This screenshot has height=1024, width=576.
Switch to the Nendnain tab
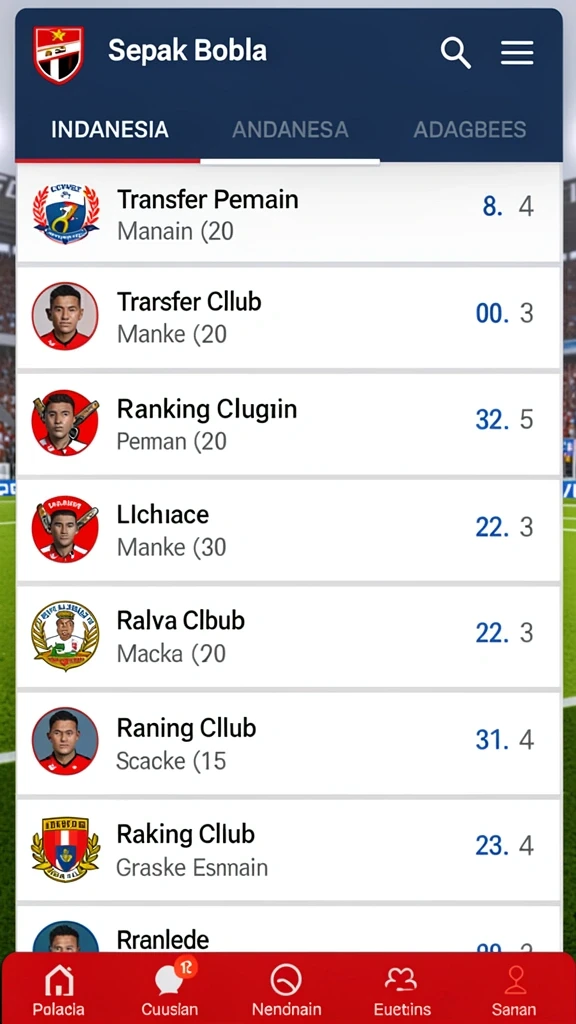click(x=285, y=990)
